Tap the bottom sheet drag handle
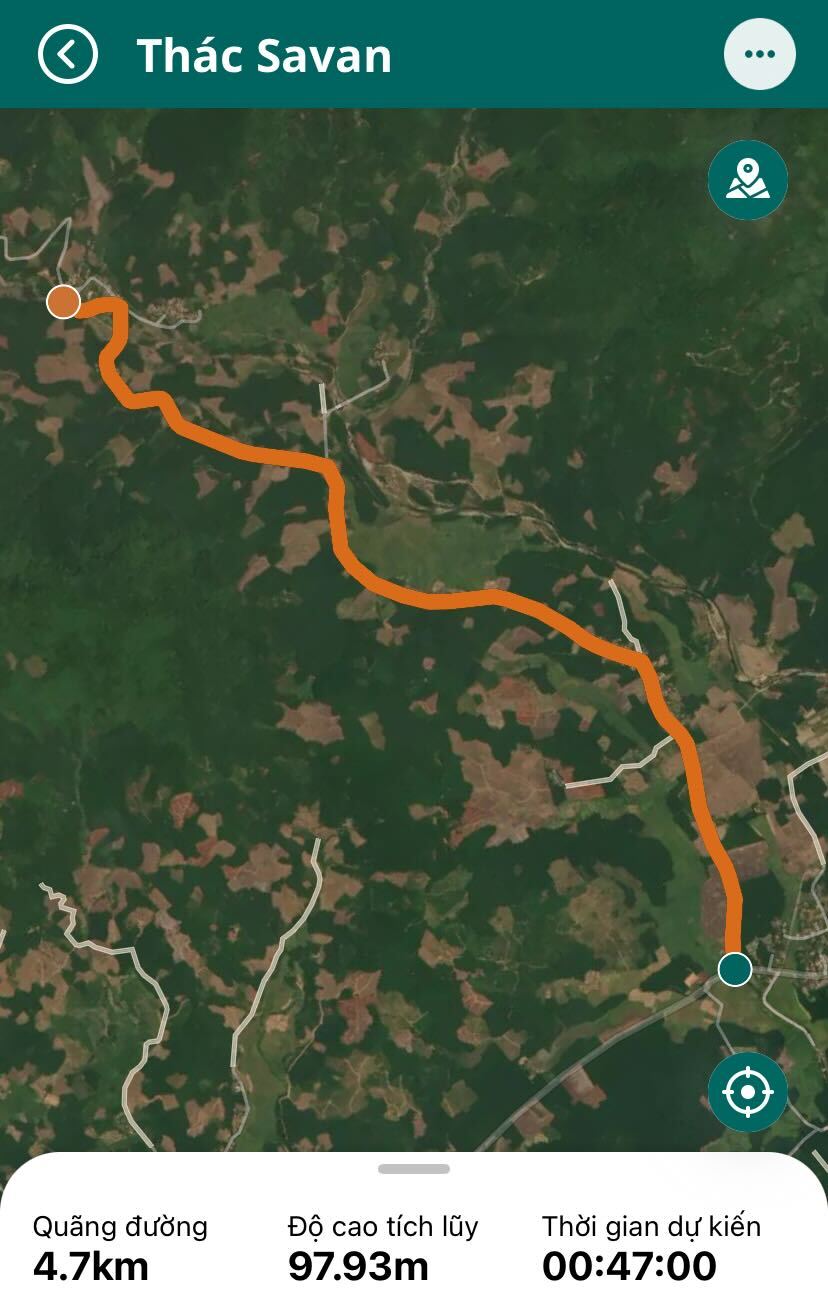 (x=414, y=1169)
